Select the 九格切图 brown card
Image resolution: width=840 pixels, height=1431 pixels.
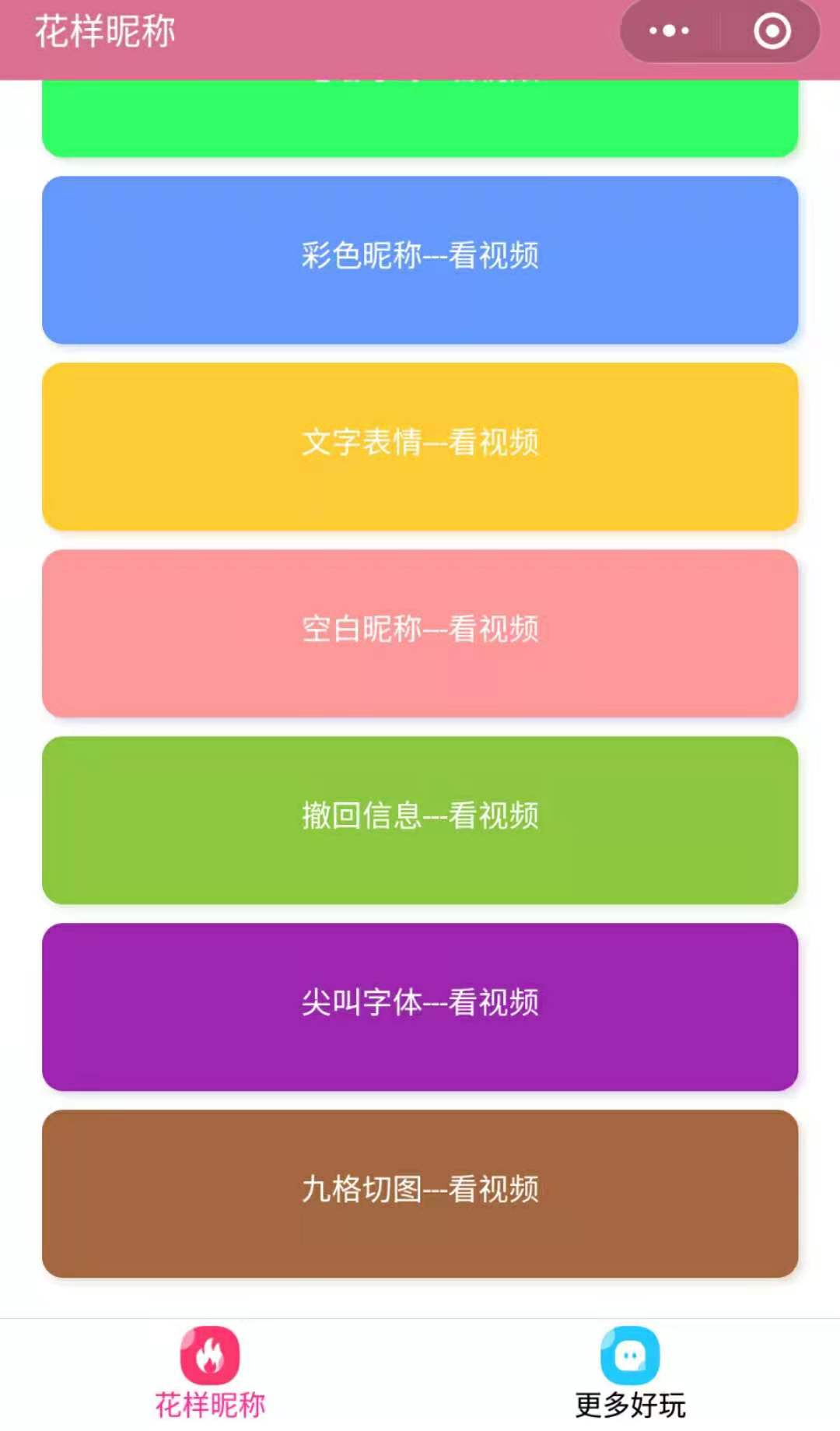tap(420, 1194)
